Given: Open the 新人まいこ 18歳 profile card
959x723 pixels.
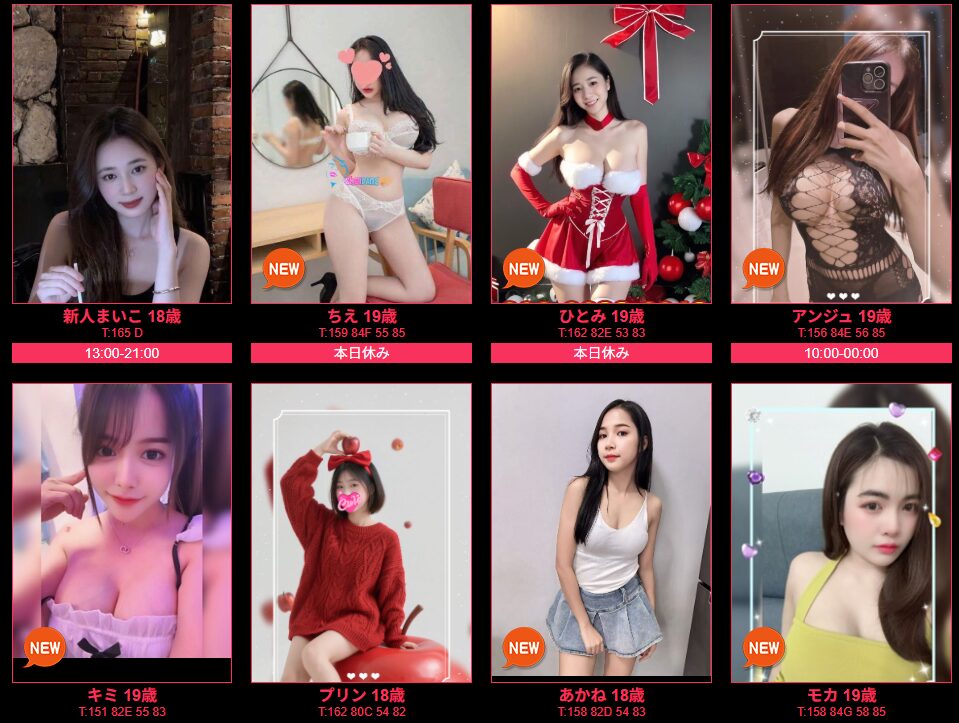Looking at the screenshot, I should 121,155.
